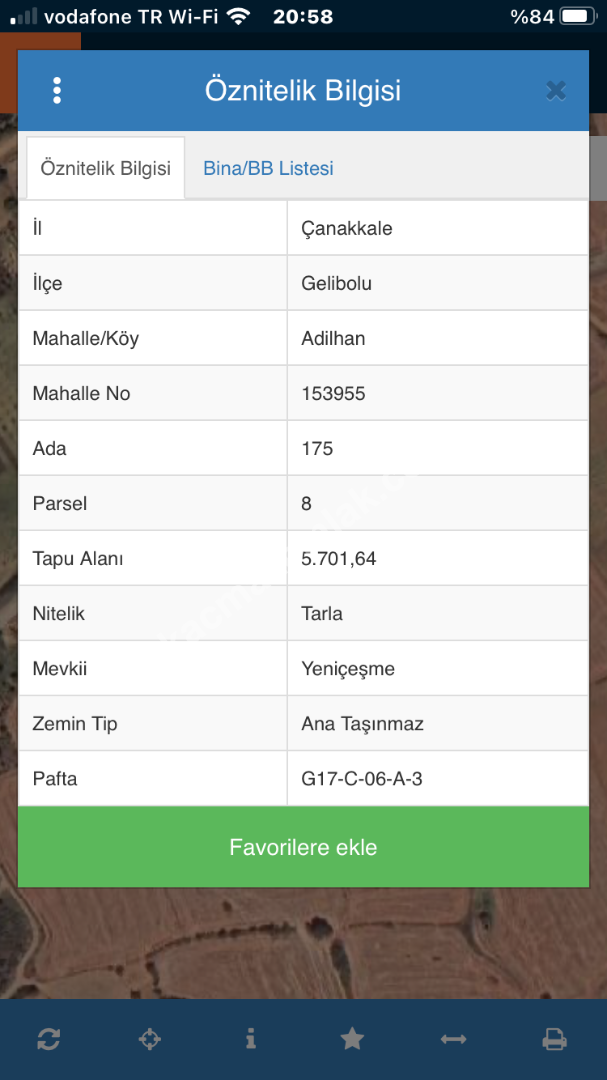This screenshot has width=607, height=1080.
Task: Open the three-dot menu in the dialog header
Action: click(x=57, y=91)
